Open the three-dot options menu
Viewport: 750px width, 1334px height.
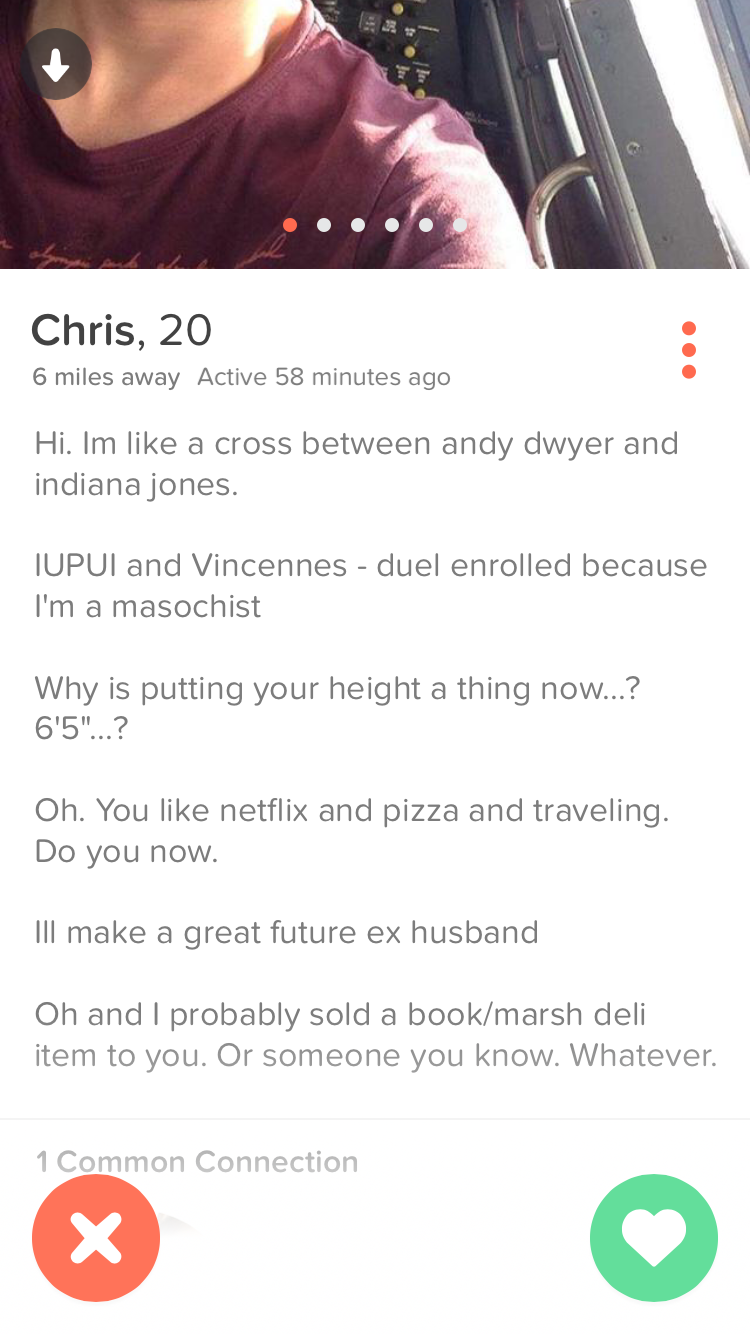pyautogui.click(x=688, y=350)
